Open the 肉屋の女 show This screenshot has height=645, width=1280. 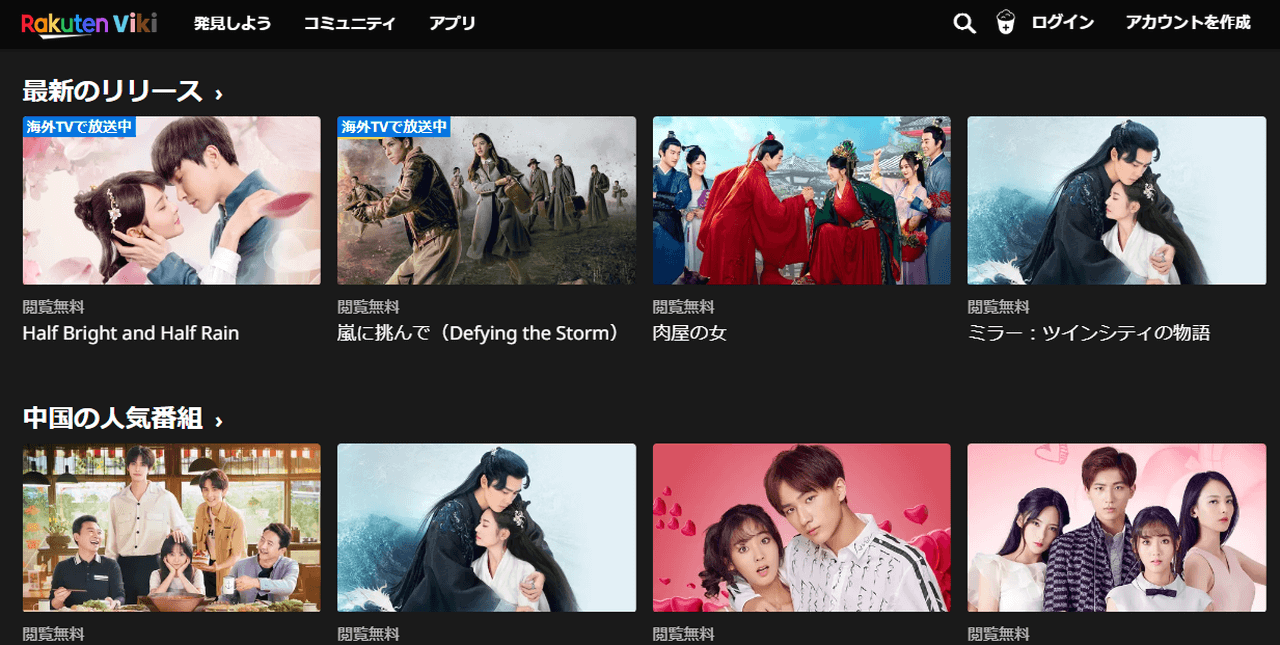click(801, 201)
